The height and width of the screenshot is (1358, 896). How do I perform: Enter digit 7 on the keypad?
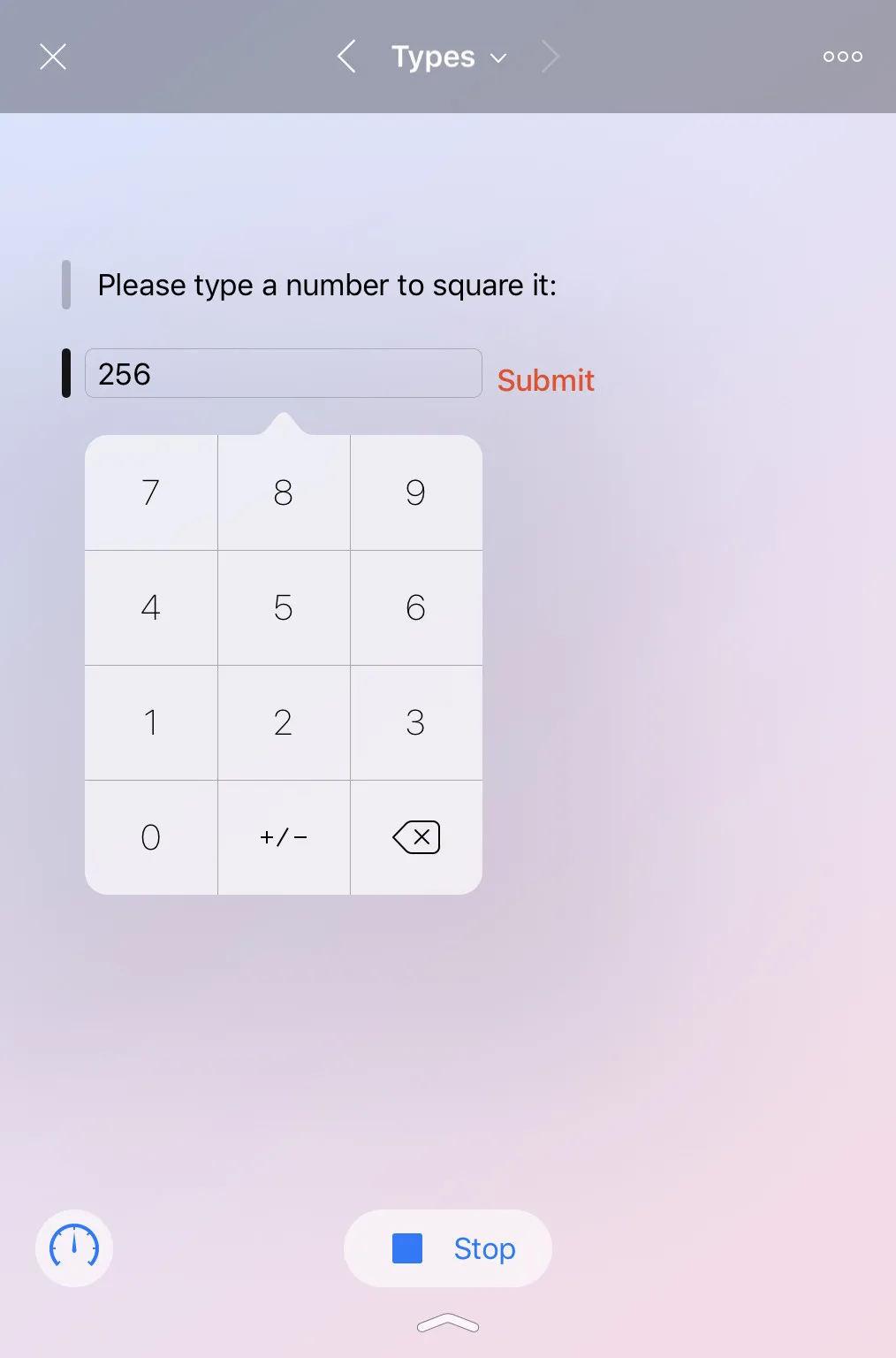151,492
